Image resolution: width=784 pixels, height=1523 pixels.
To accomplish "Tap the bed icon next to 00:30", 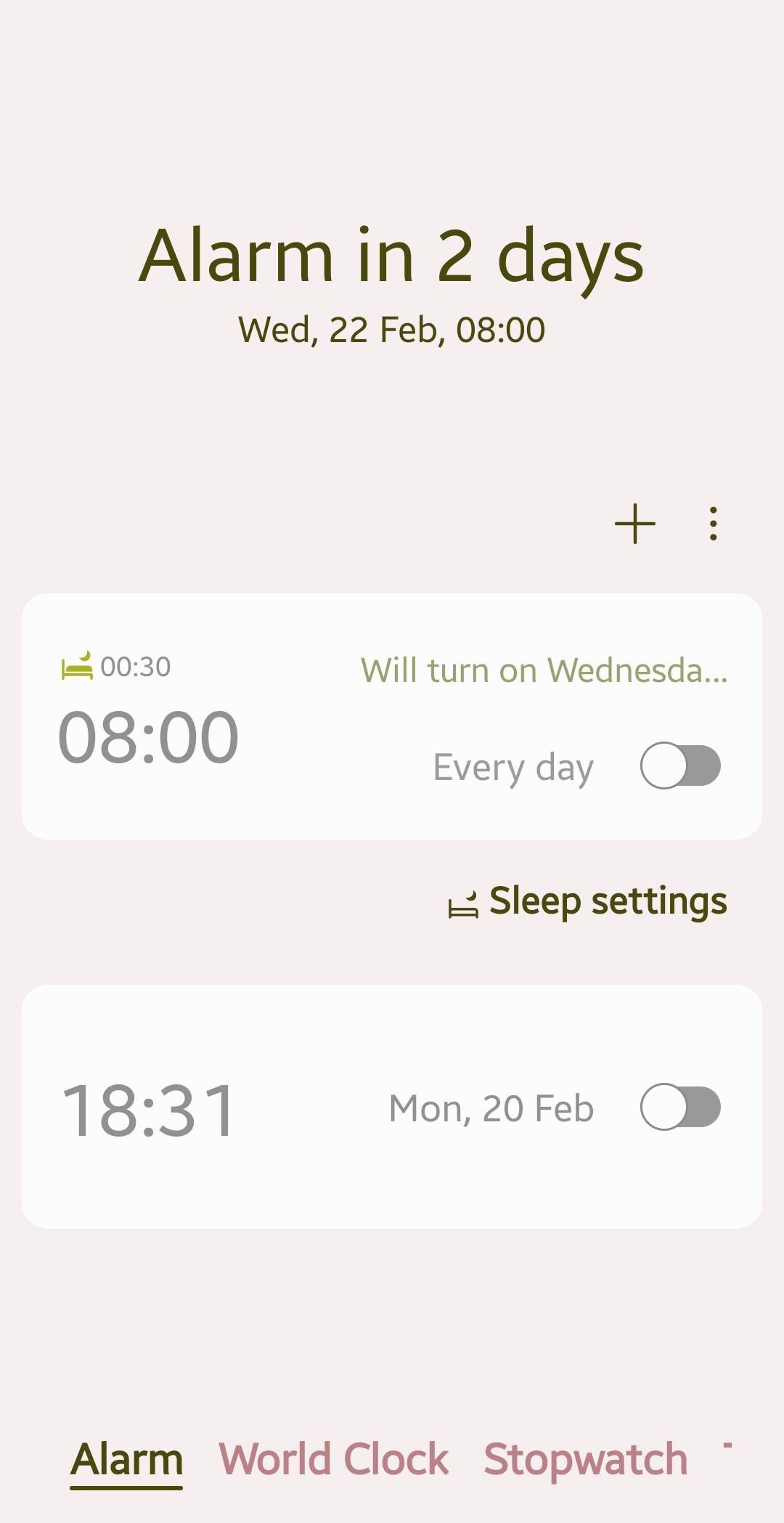I will point(76,667).
